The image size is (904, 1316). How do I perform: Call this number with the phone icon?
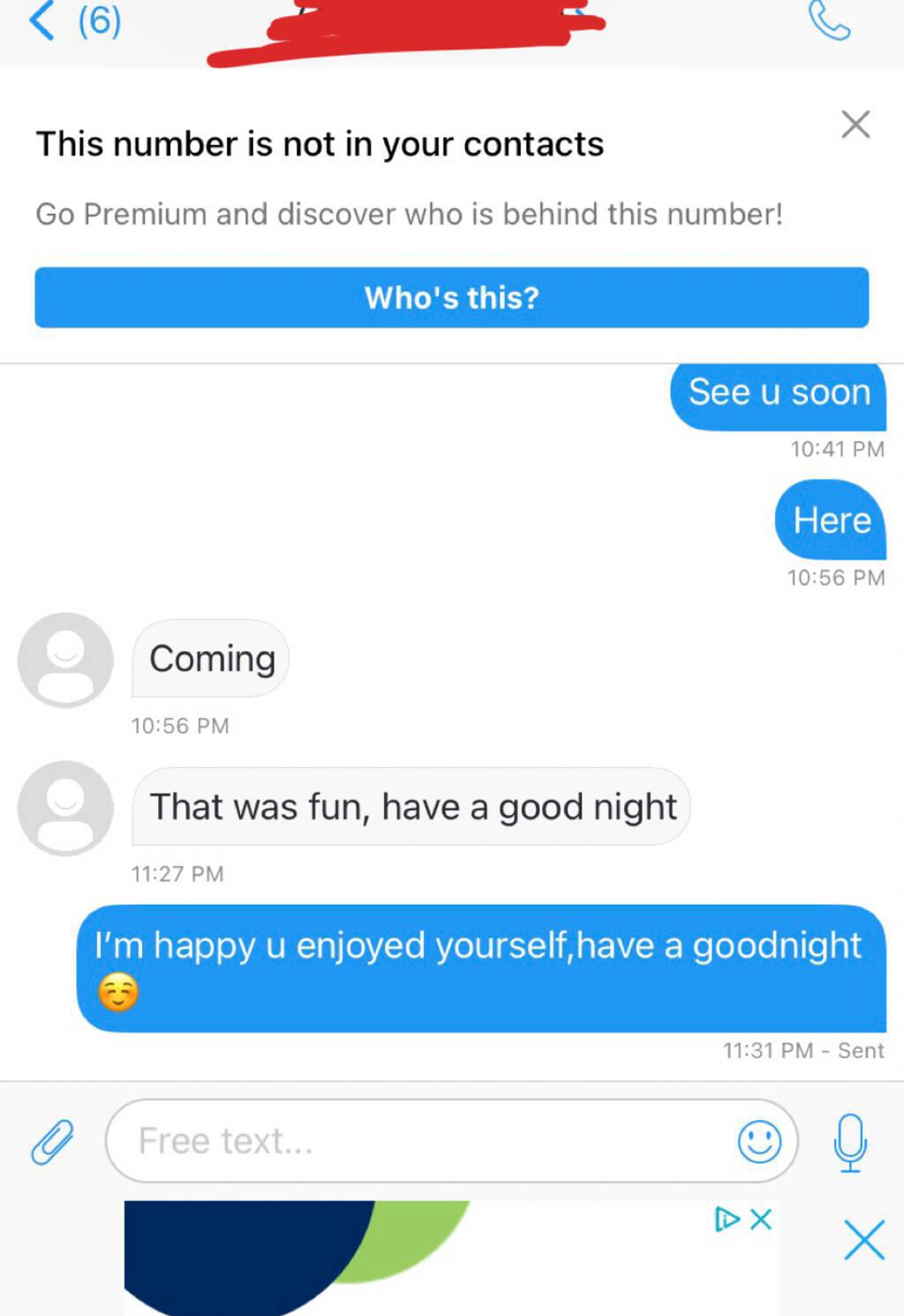tap(830, 21)
